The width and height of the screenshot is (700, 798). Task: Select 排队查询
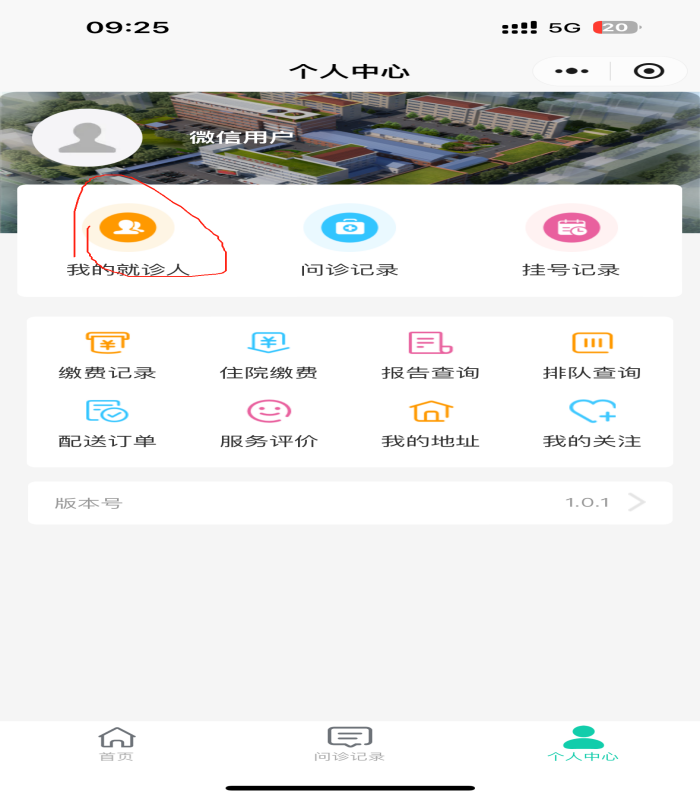coord(592,355)
